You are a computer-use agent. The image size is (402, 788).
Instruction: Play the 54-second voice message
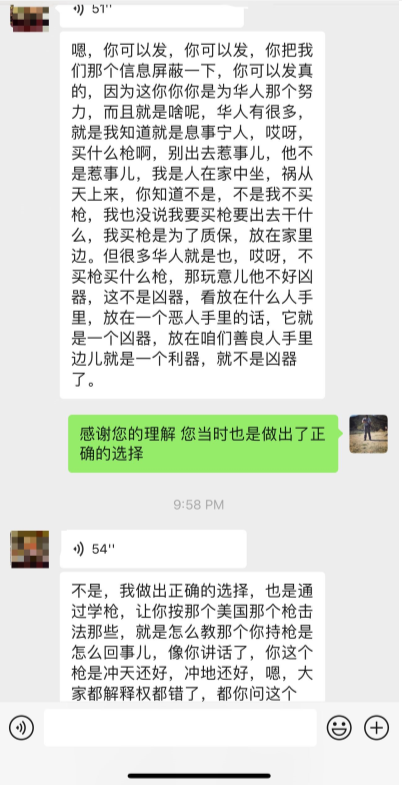point(153,549)
